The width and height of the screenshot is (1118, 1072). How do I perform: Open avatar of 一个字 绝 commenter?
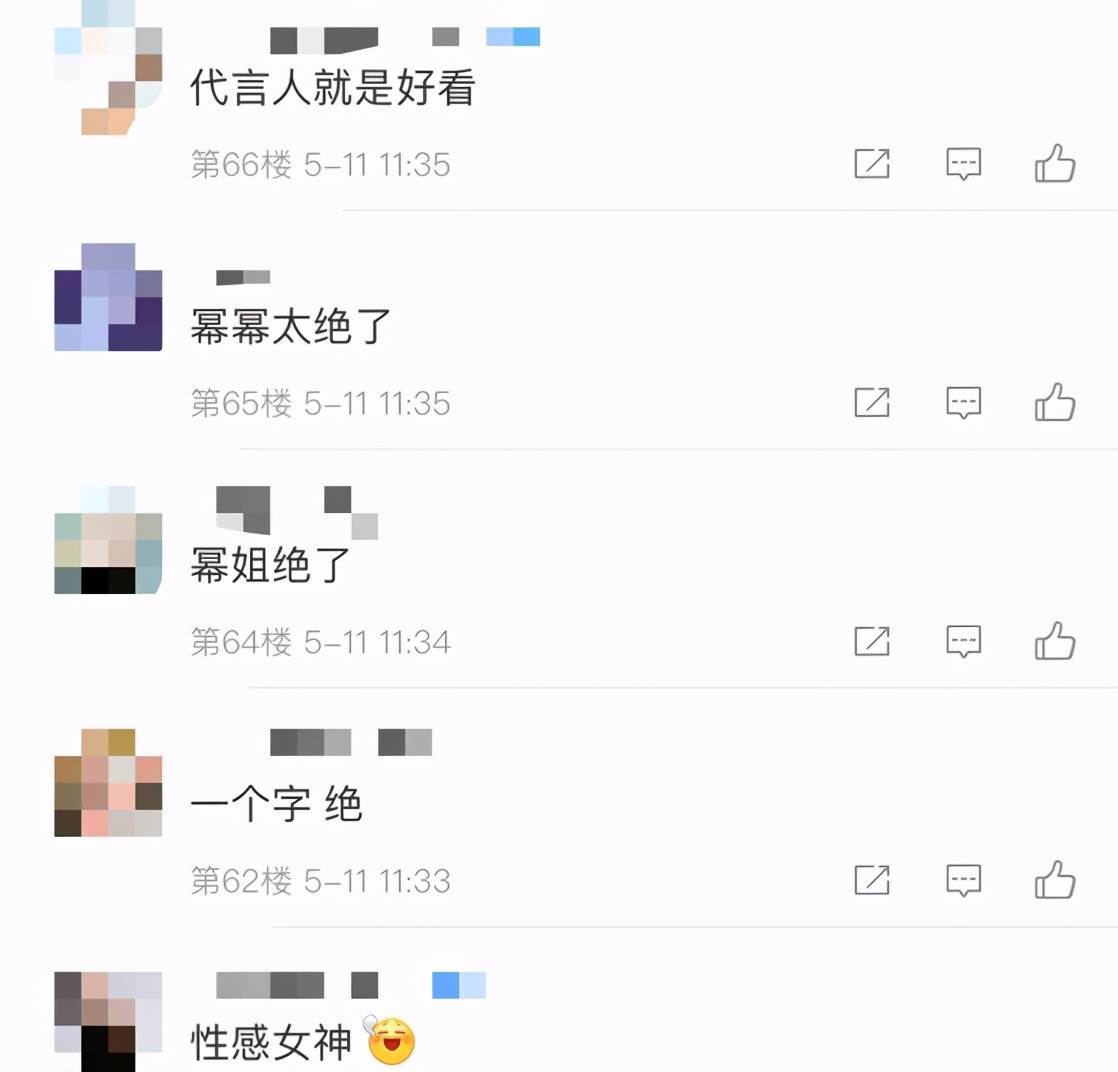coord(108,783)
